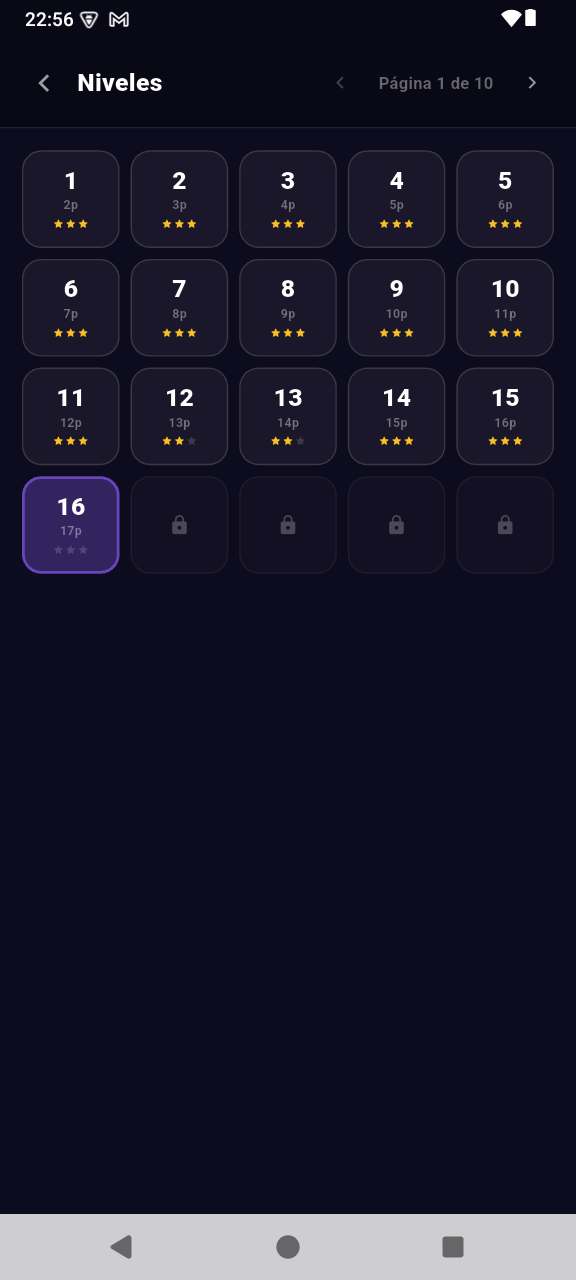
Task: Launch level 8
Action: (288, 308)
